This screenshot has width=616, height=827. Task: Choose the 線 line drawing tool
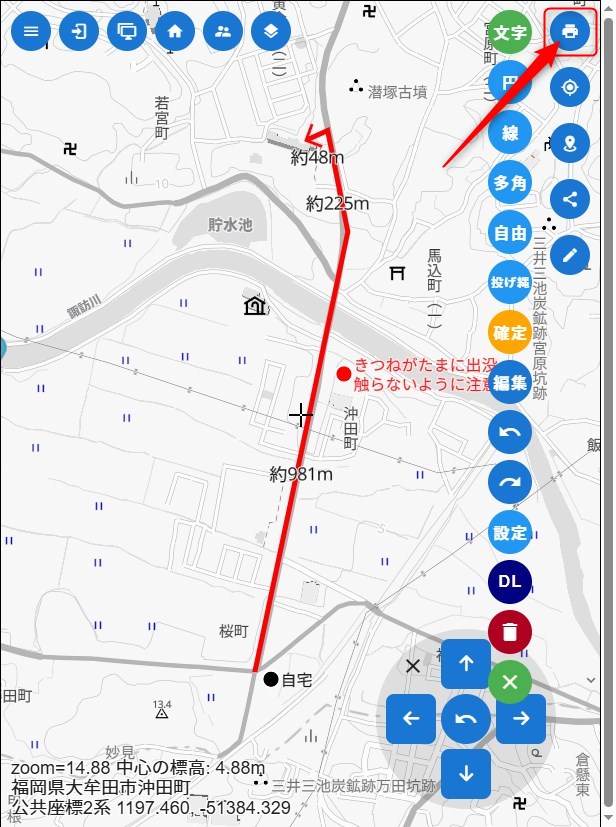[510, 133]
